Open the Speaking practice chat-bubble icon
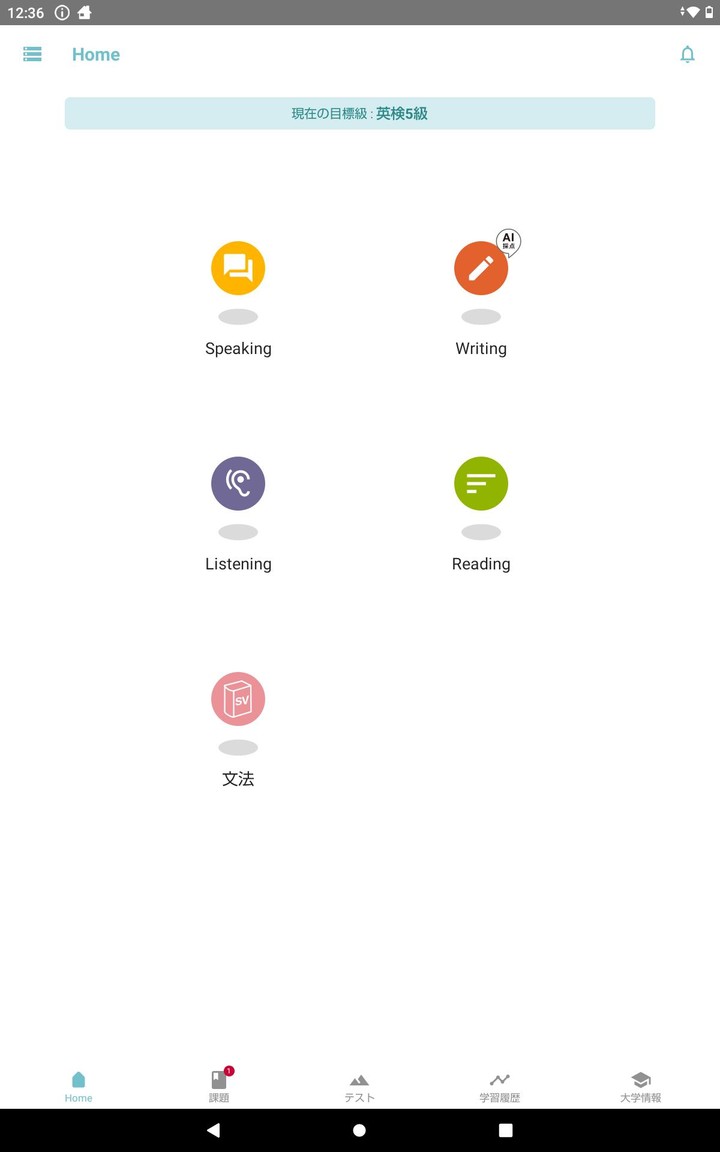Image resolution: width=720 pixels, height=1152 pixels. [x=237, y=267]
